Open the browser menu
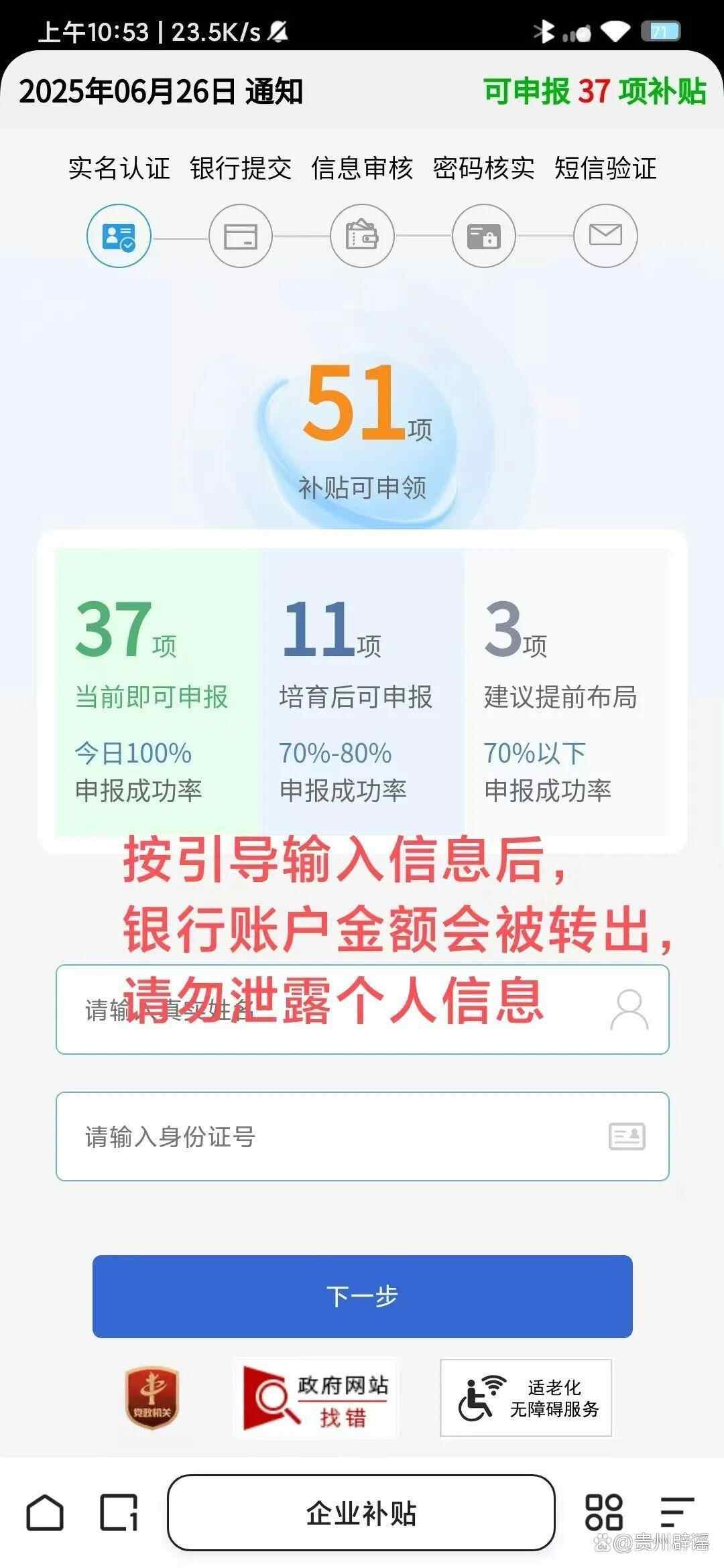The height and width of the screenshot is (1568, 724). click(x=676, y=1512)
